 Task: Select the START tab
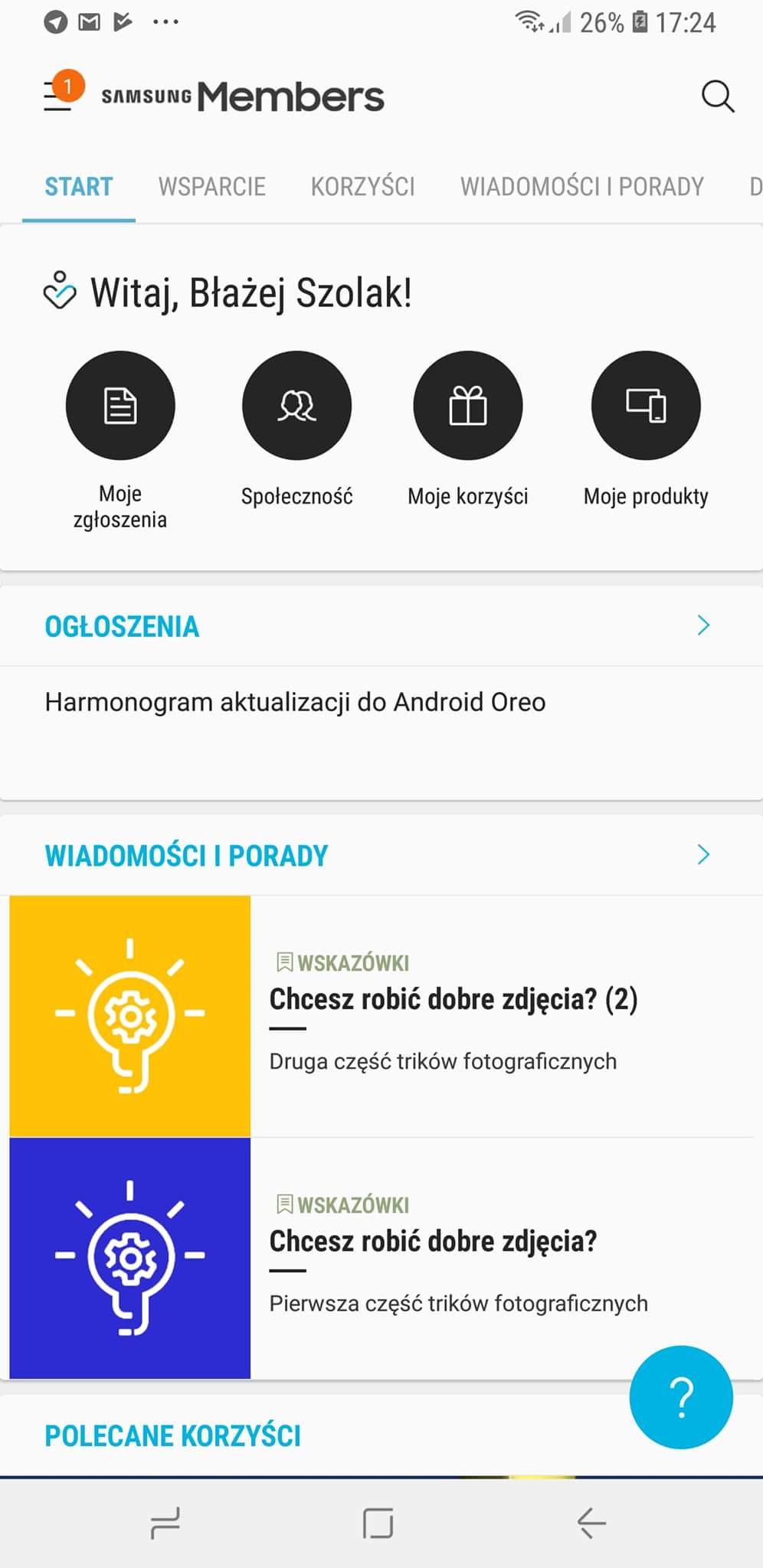[x=78, y=186]
